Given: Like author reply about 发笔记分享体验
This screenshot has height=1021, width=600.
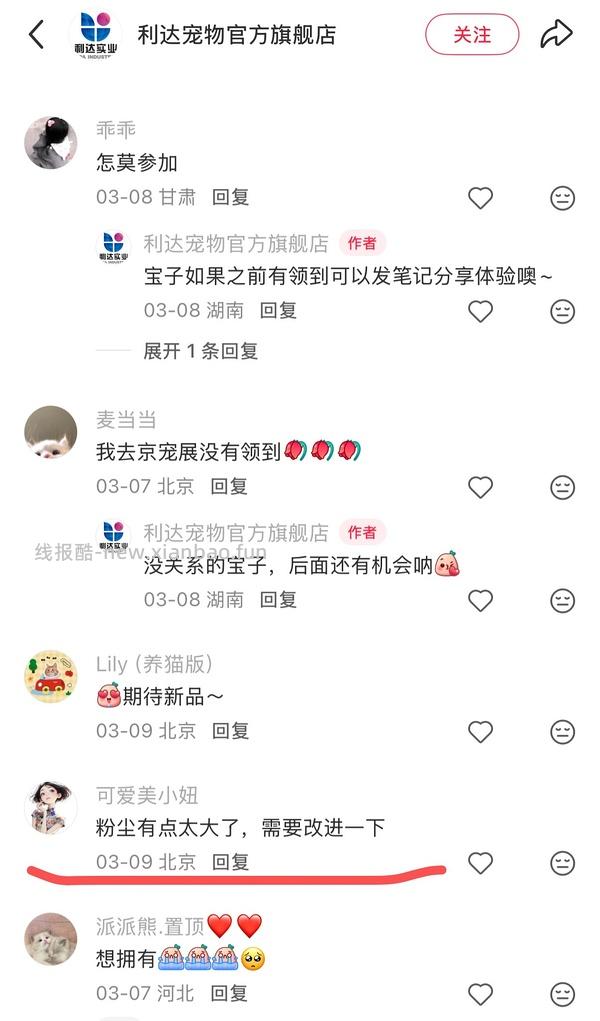Looking at the screenshot, I should pos(481,311).
